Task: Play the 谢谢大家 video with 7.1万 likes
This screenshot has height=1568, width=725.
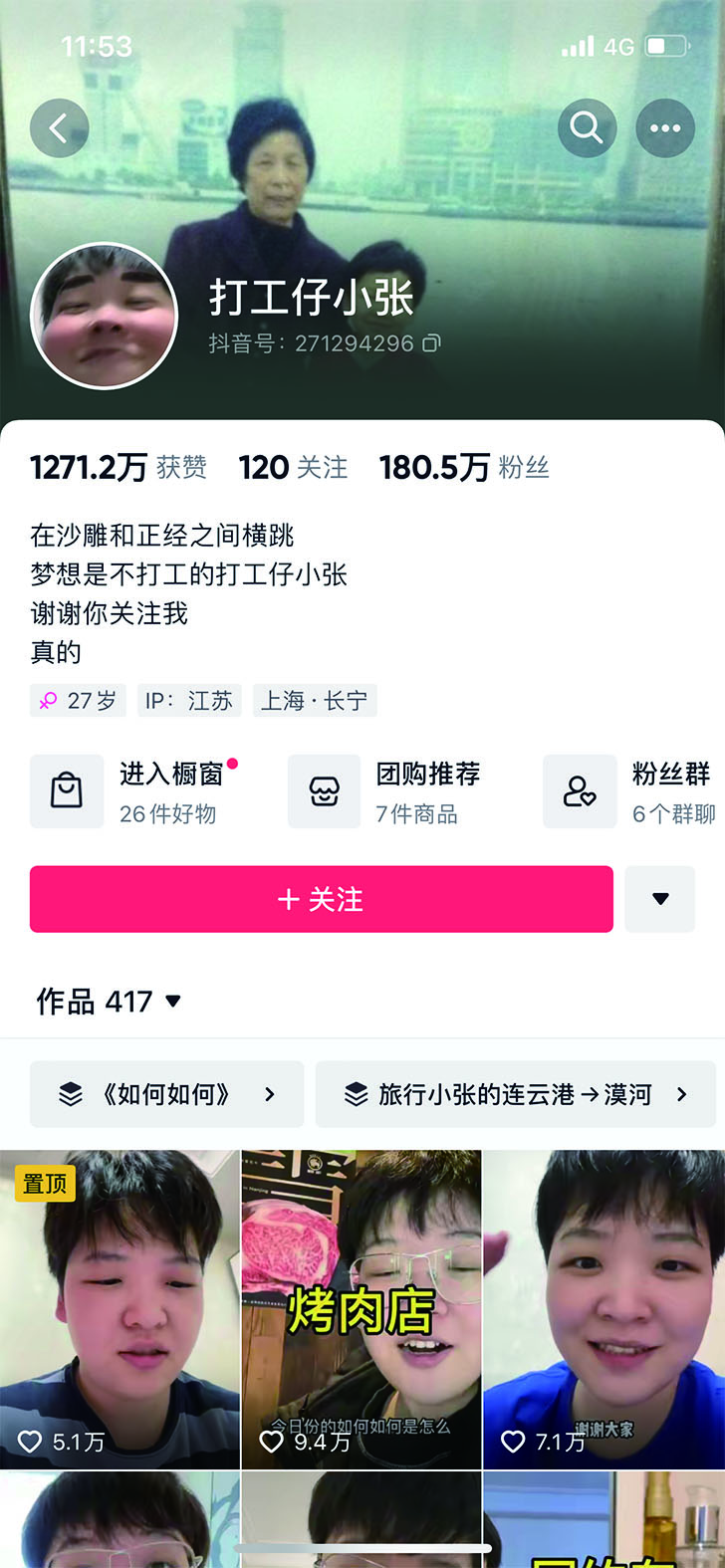Action: 604,1309
